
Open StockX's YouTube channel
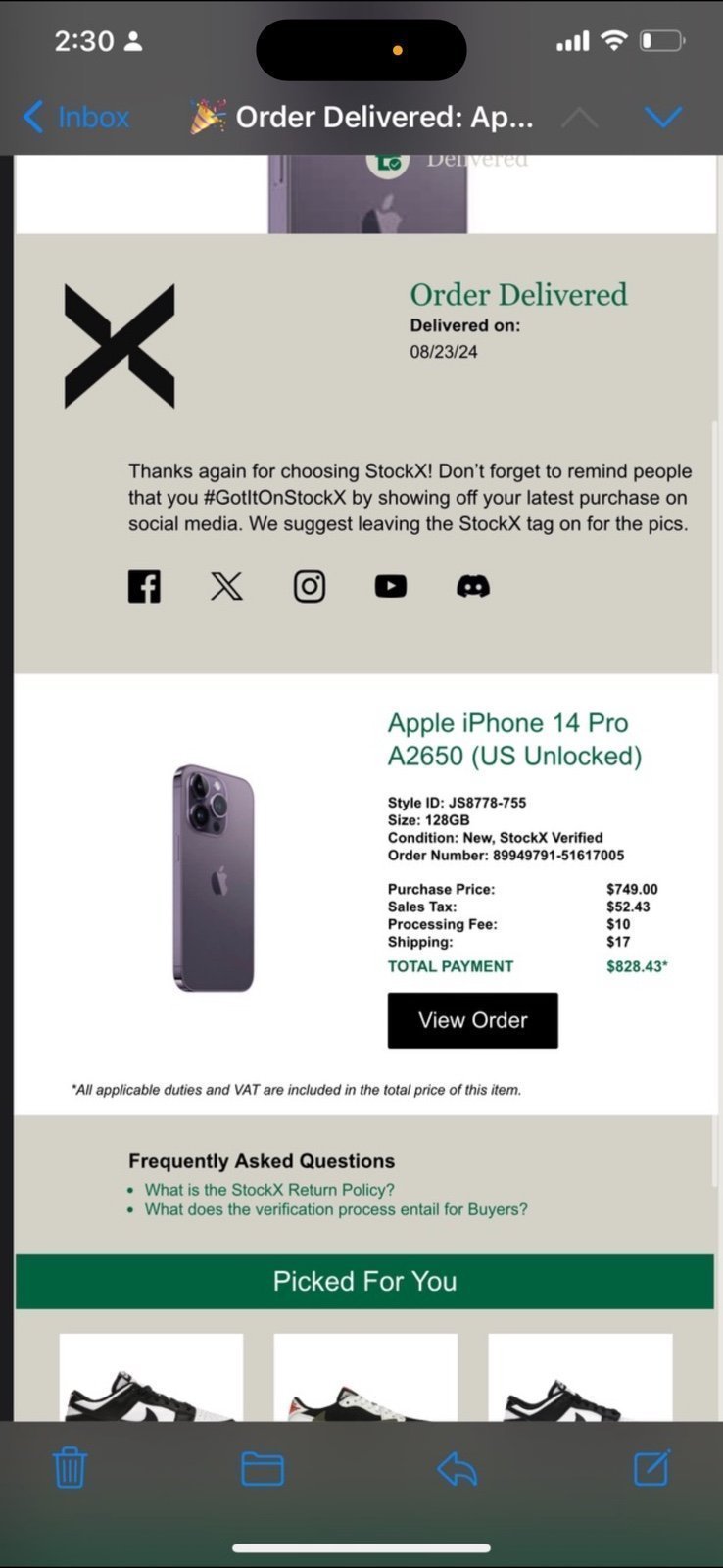(391, 586)
